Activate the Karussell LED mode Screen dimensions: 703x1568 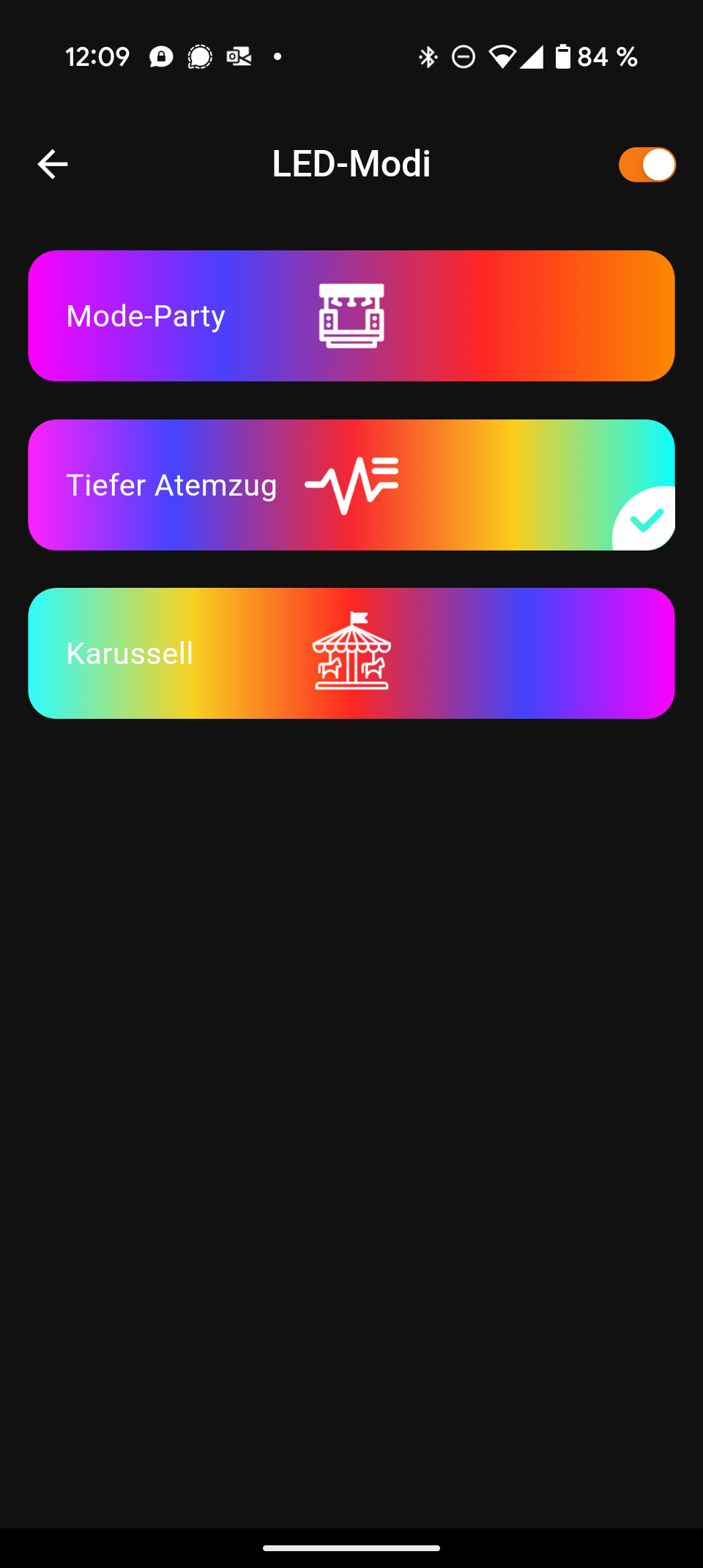[x=351, y=653]
